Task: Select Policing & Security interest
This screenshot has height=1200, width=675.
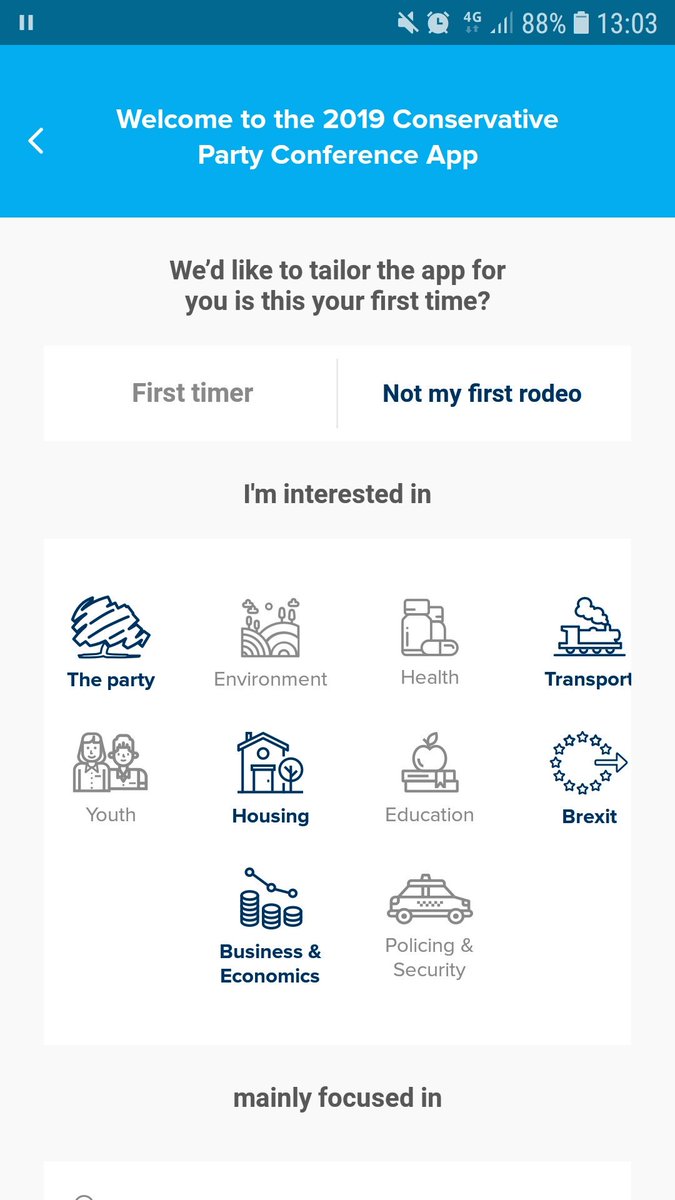Action: coord(430,926)
